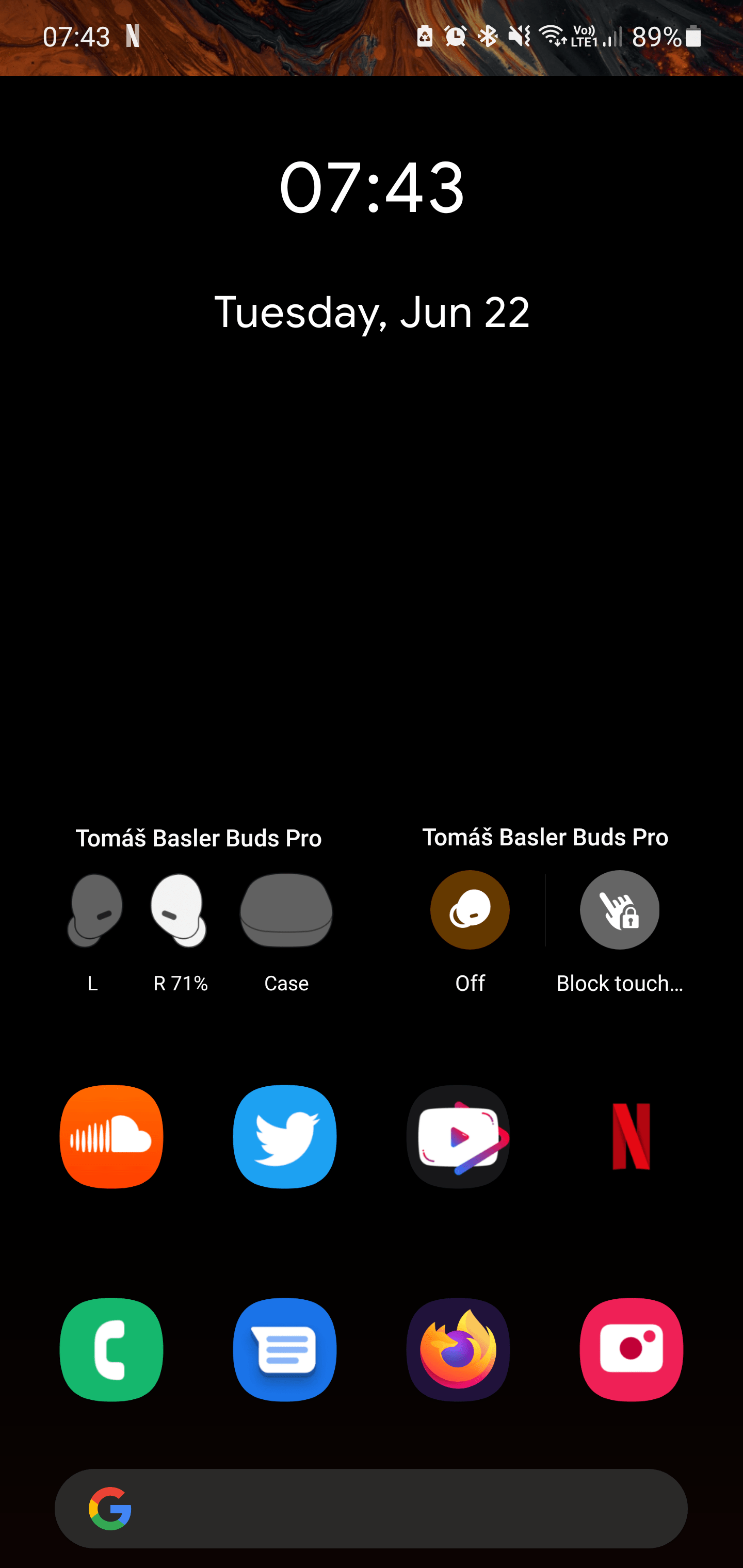Open the SoundCloud app
The width and height of the screenshot is (743, 1568).
pyautogui.click(x=111, y=1137)
